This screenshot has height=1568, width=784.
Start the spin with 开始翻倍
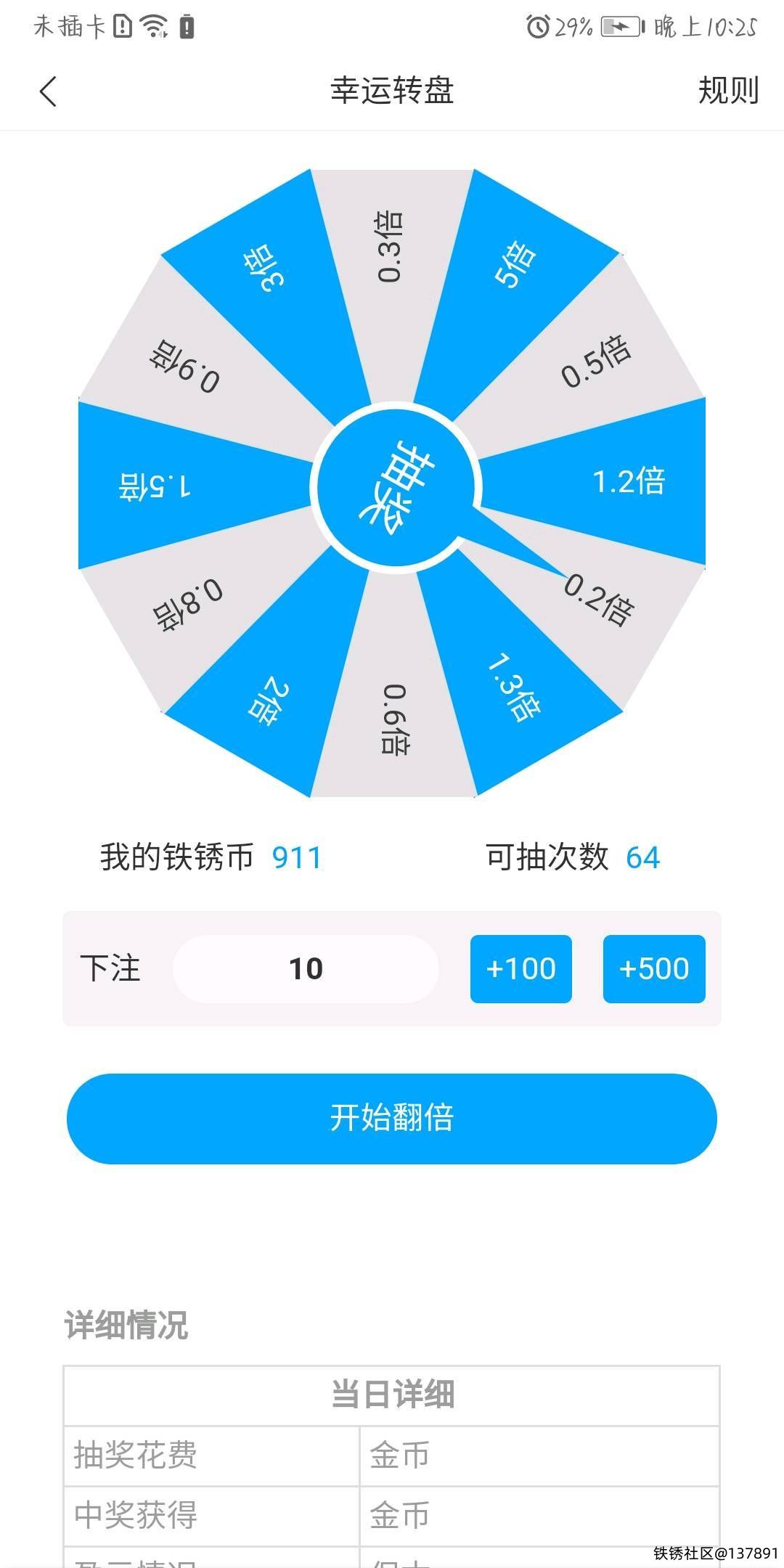(392, 1119)
